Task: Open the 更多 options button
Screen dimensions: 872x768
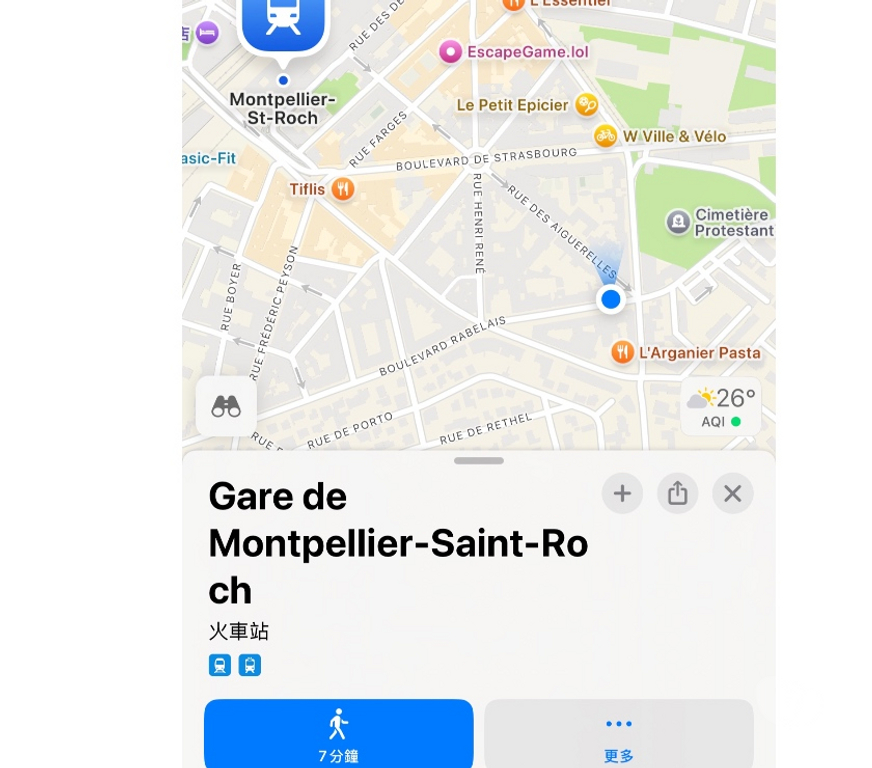Action: point(618,735)
